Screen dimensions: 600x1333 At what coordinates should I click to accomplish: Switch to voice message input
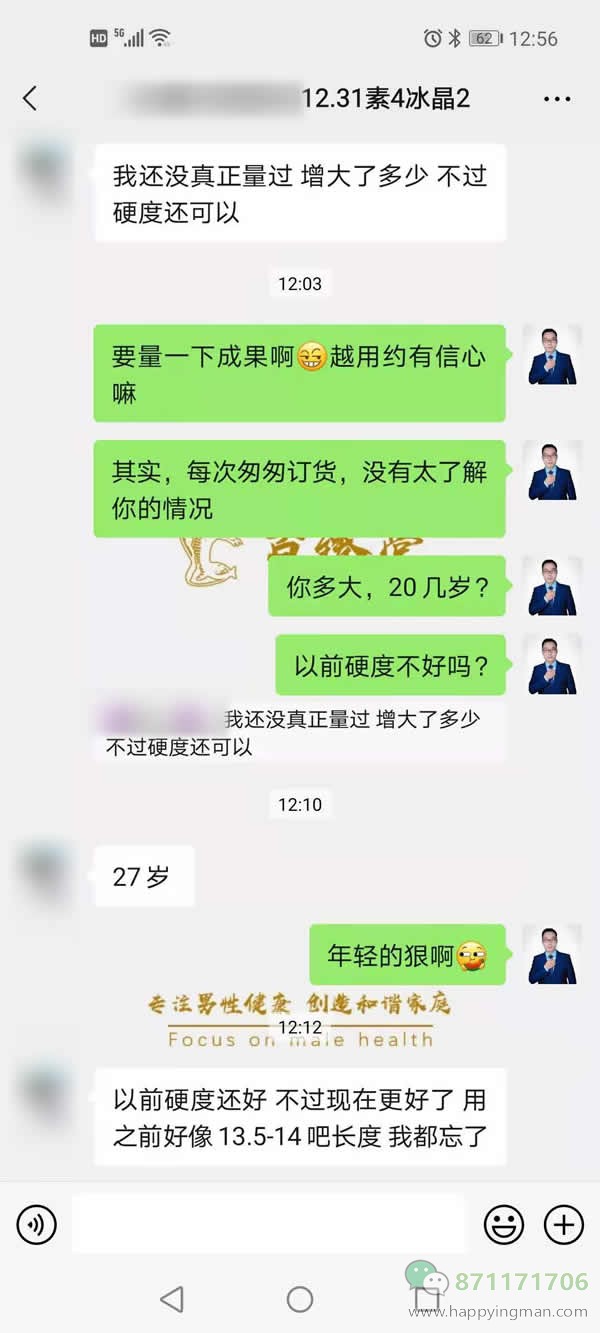(37, 1224)
